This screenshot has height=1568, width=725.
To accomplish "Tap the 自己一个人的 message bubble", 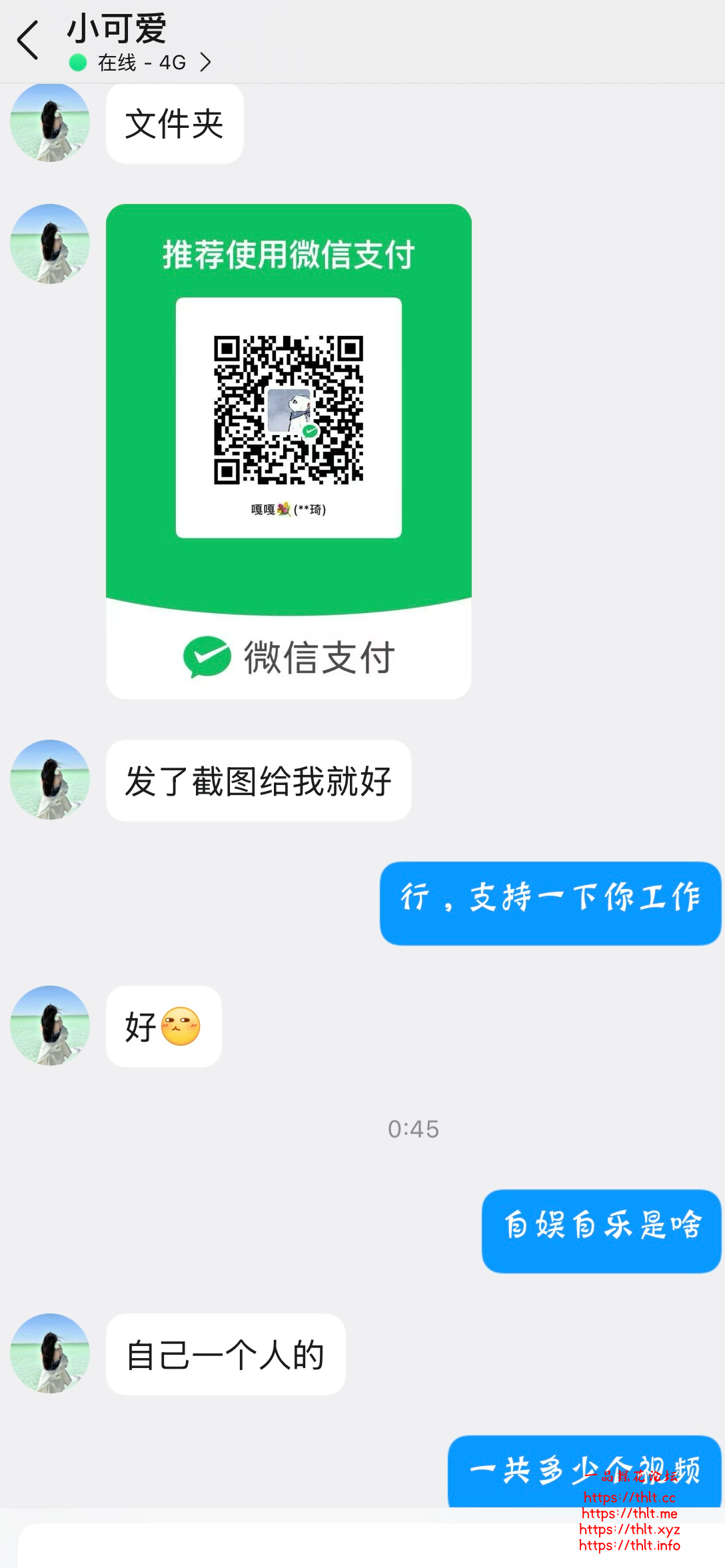I will pyautogui.click(x=225, y=1355).
